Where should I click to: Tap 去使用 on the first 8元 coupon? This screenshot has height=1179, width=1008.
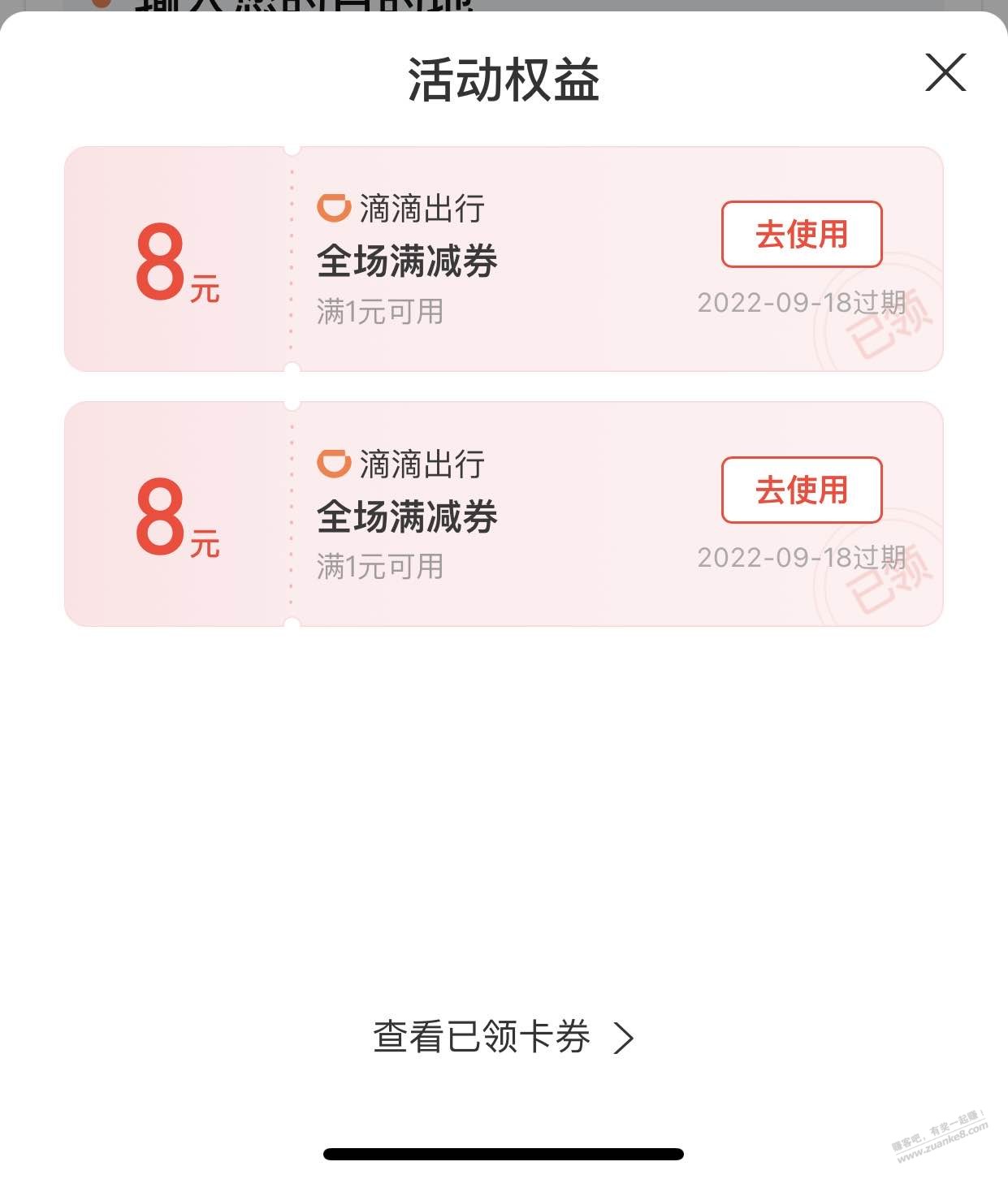point(800,235)
